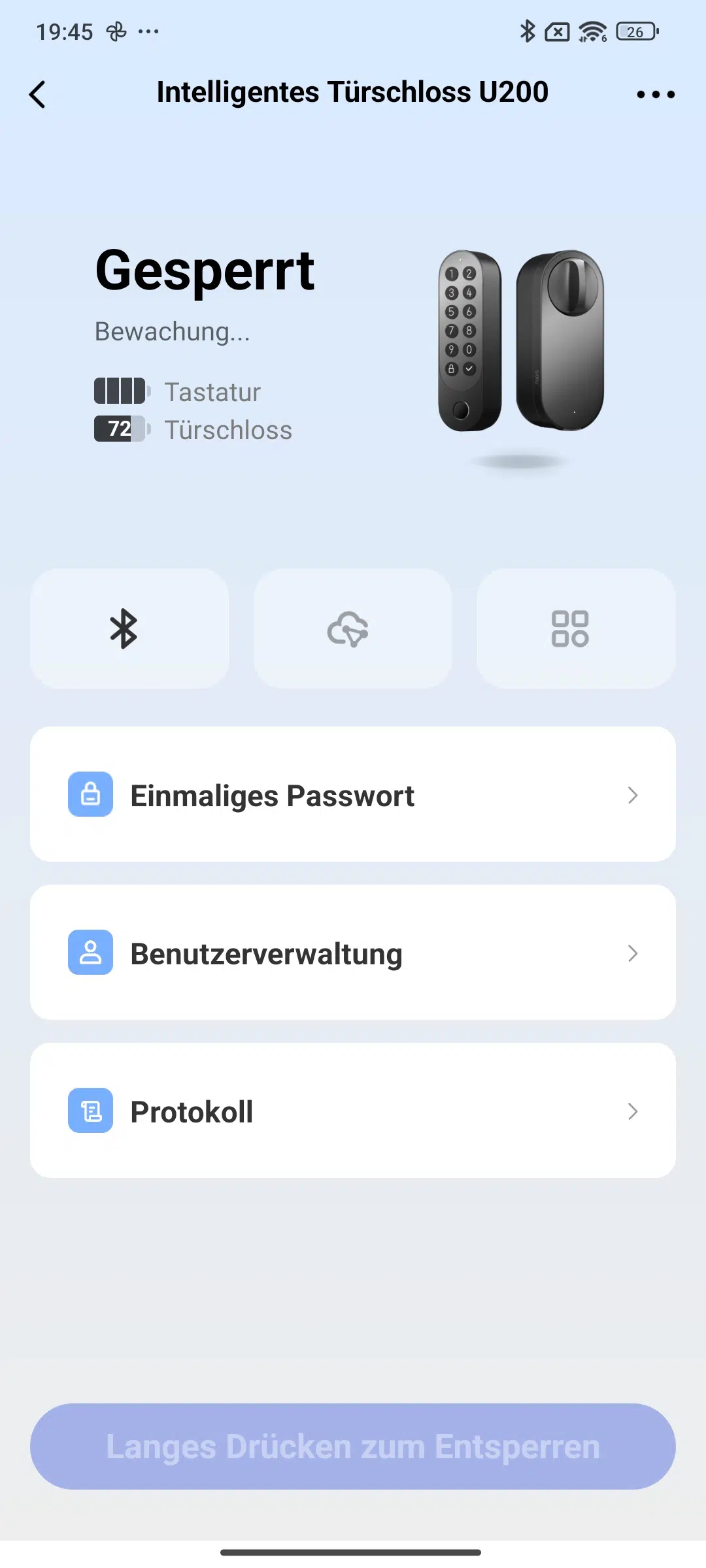Viewport: 706px width, 1568px height.
Task: Open the three-dot overflow menu
Action: 656,95
